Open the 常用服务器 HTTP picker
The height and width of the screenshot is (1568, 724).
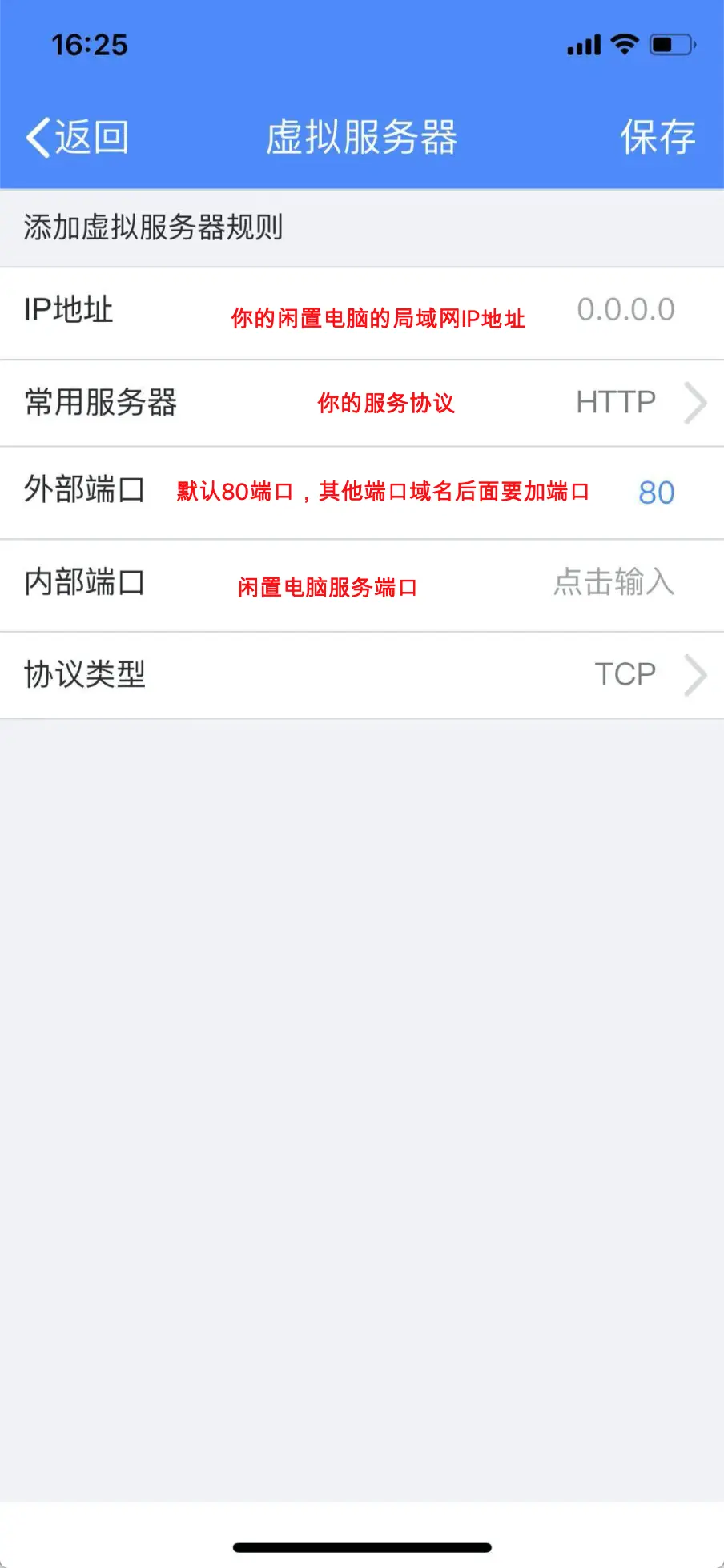633,402
